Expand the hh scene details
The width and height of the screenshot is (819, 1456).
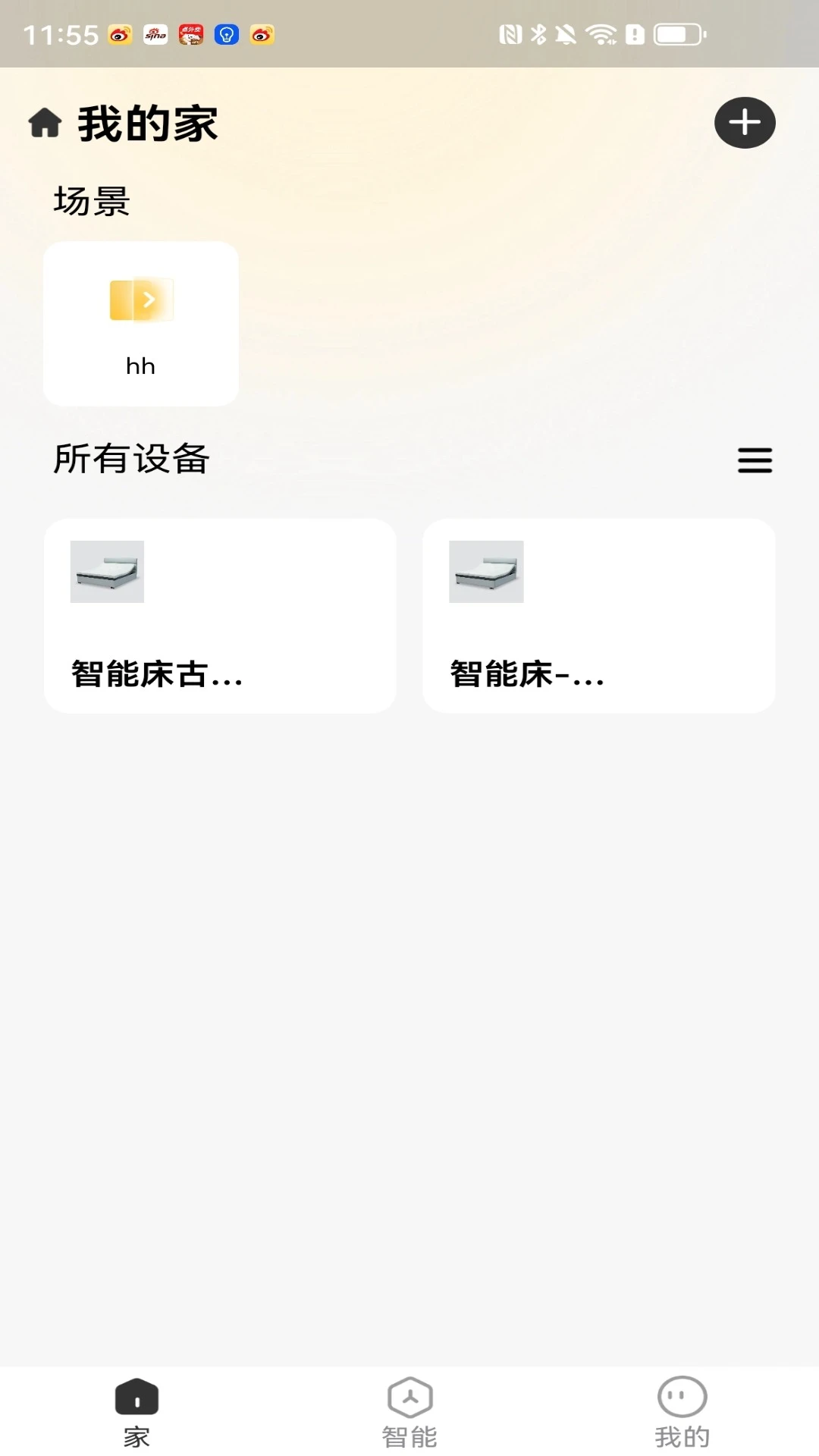click(140, 322)
